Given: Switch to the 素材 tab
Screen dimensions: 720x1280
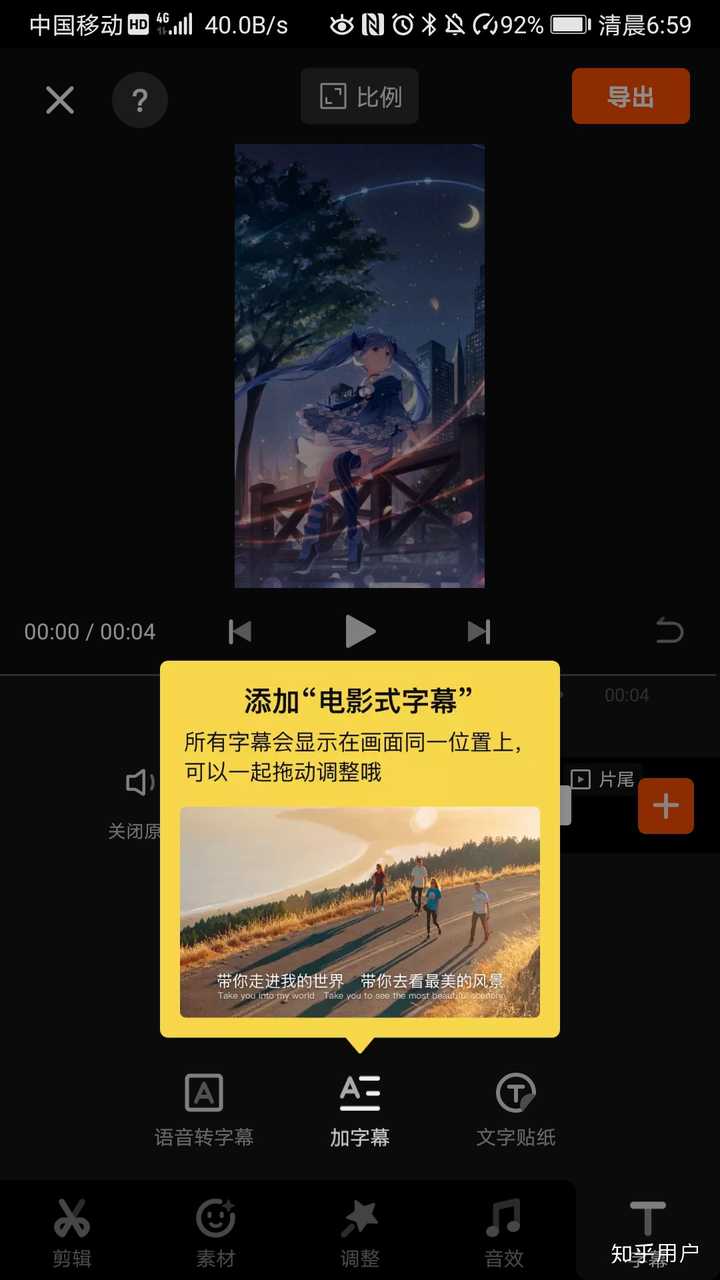Looking at the screenshot, I should [216, 1232].
